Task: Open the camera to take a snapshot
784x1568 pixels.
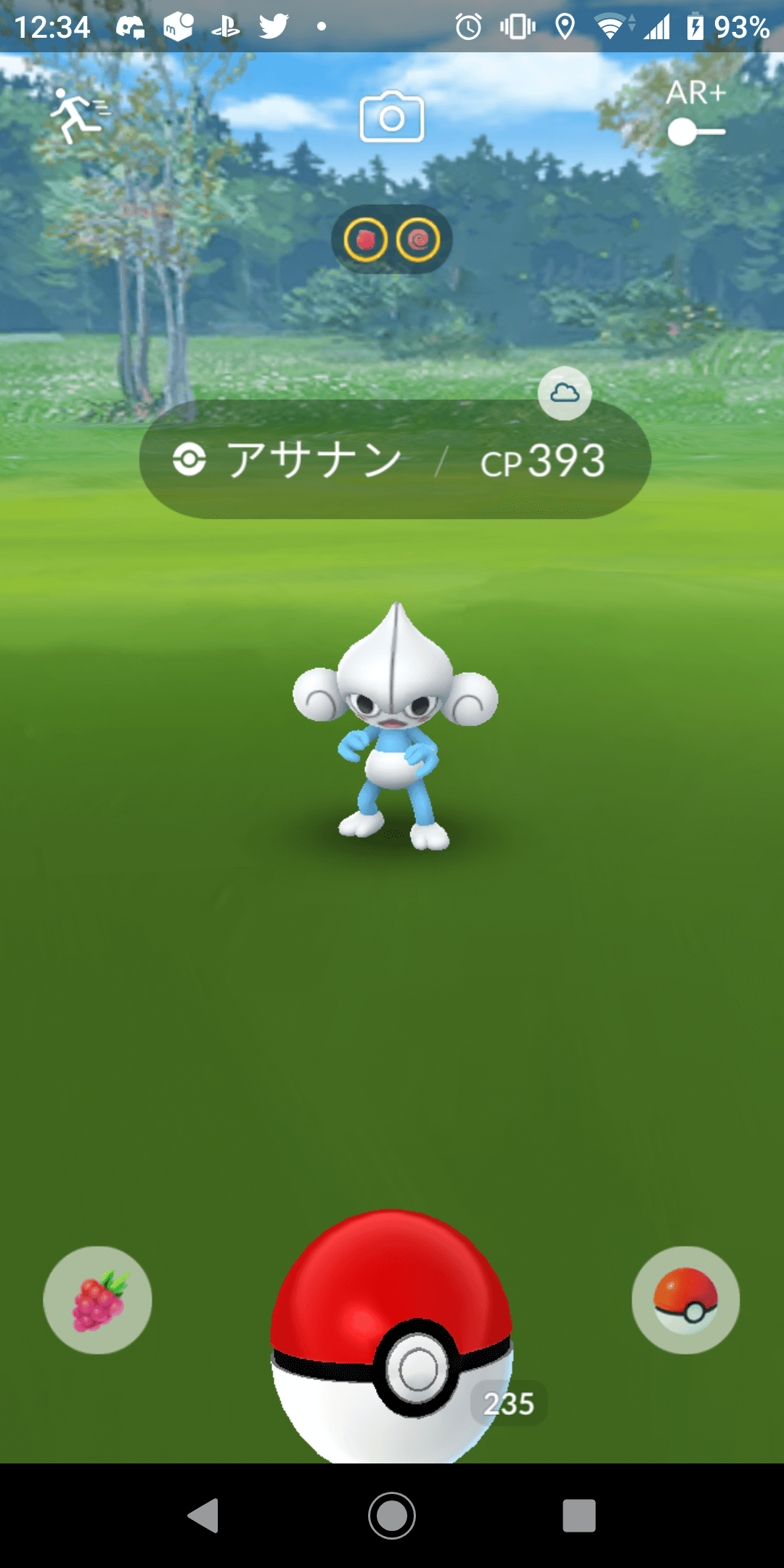Action: click(392, 117)
